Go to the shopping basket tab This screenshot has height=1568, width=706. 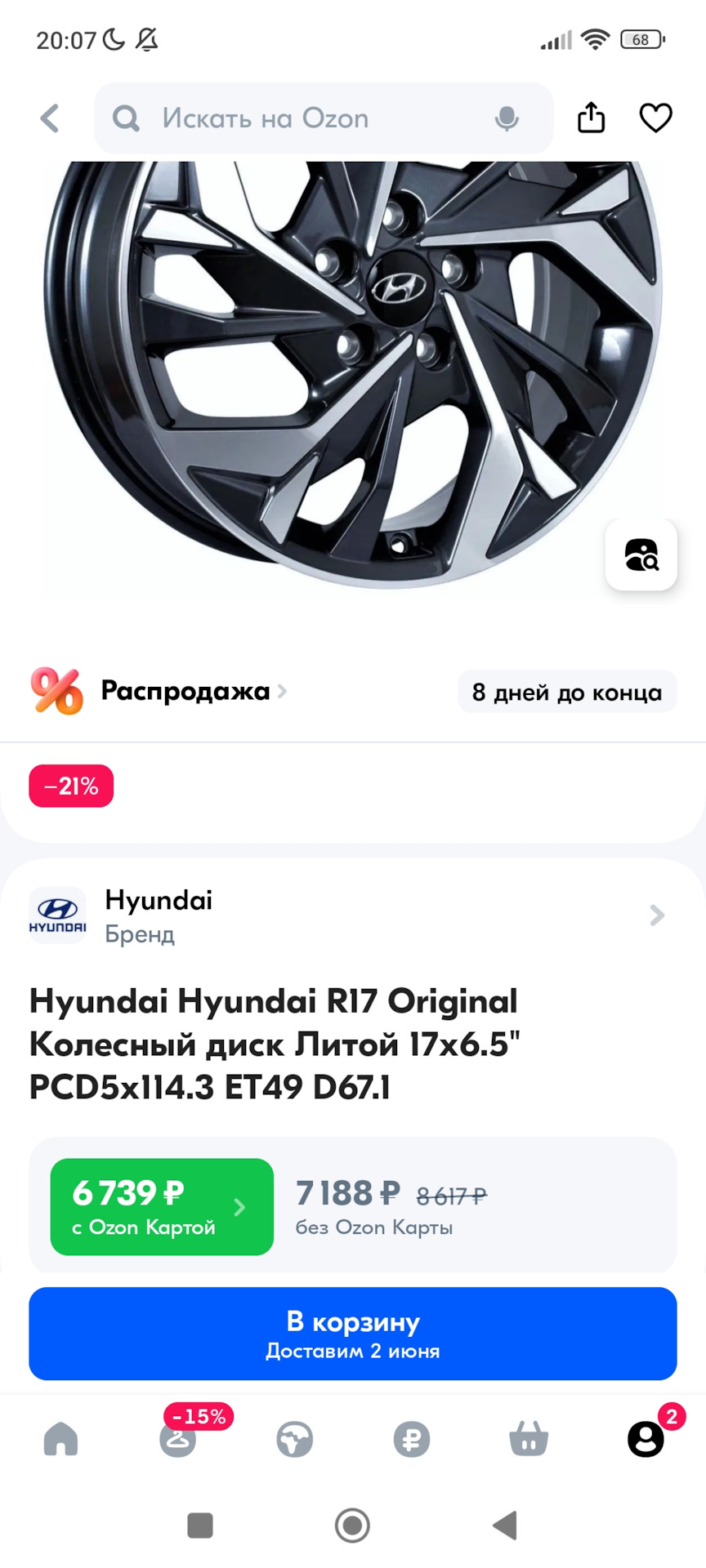529,1439
